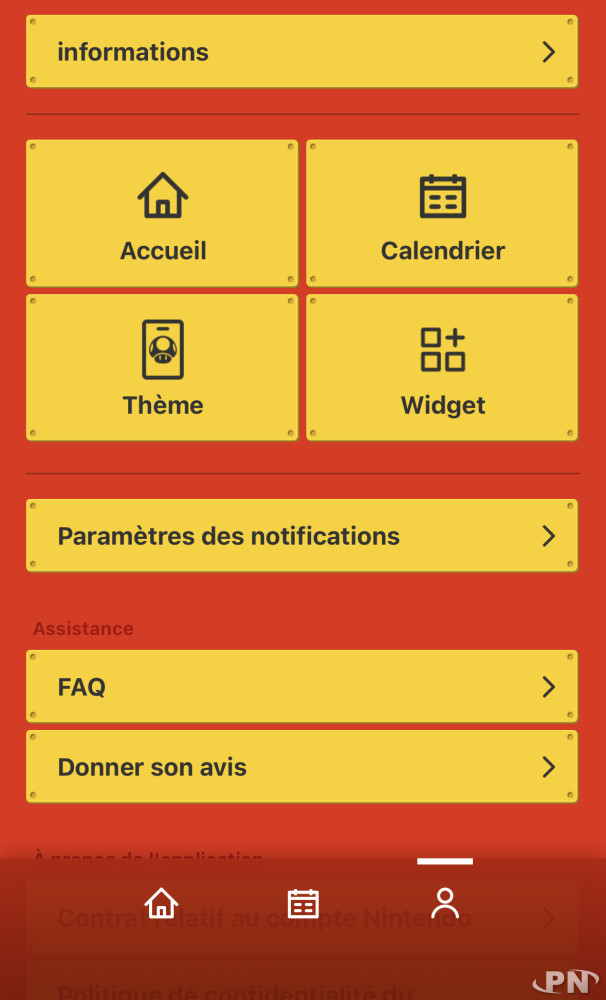
Task: Open the FAQ row
Action: tap(301, 687)
